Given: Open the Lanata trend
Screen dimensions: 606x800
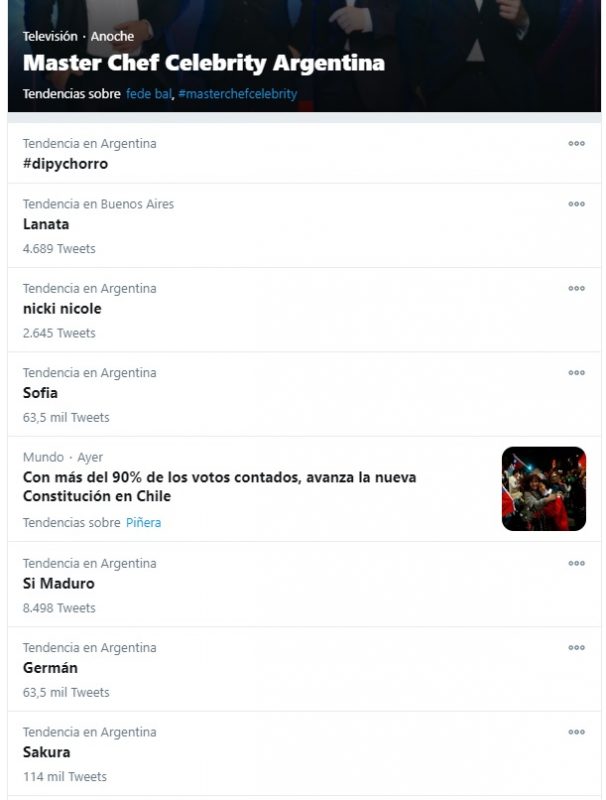Looking at the screenshot, I should 46,224.
